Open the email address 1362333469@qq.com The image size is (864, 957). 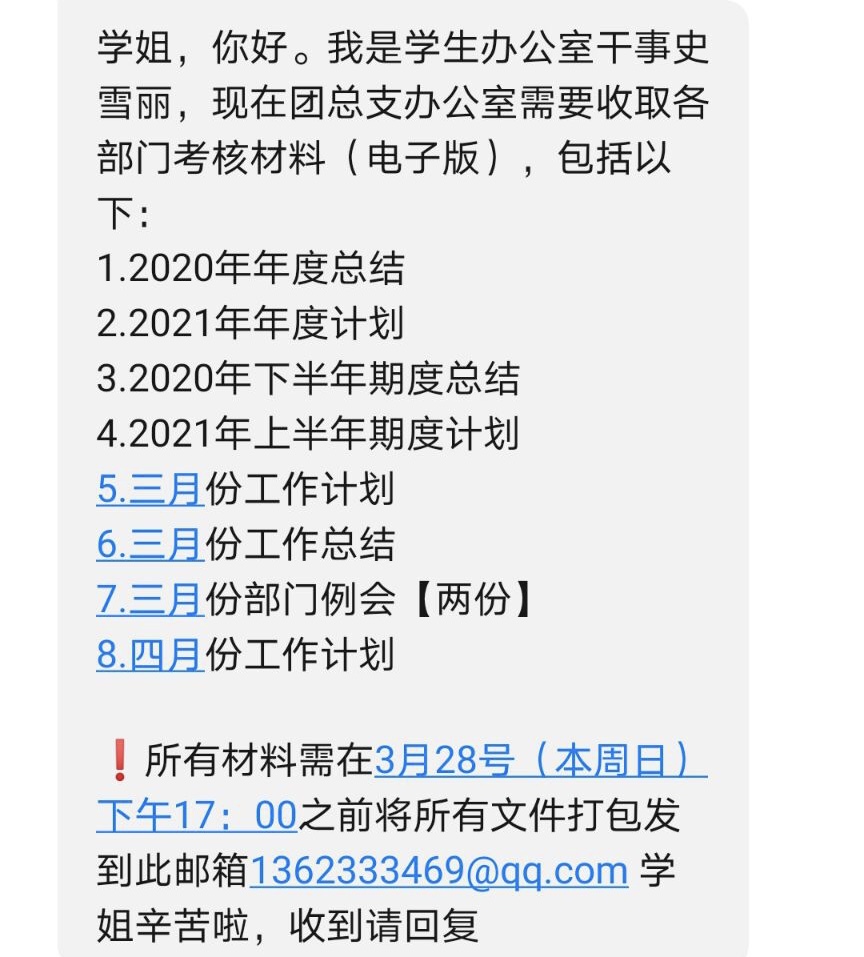[x=438, y=871]
